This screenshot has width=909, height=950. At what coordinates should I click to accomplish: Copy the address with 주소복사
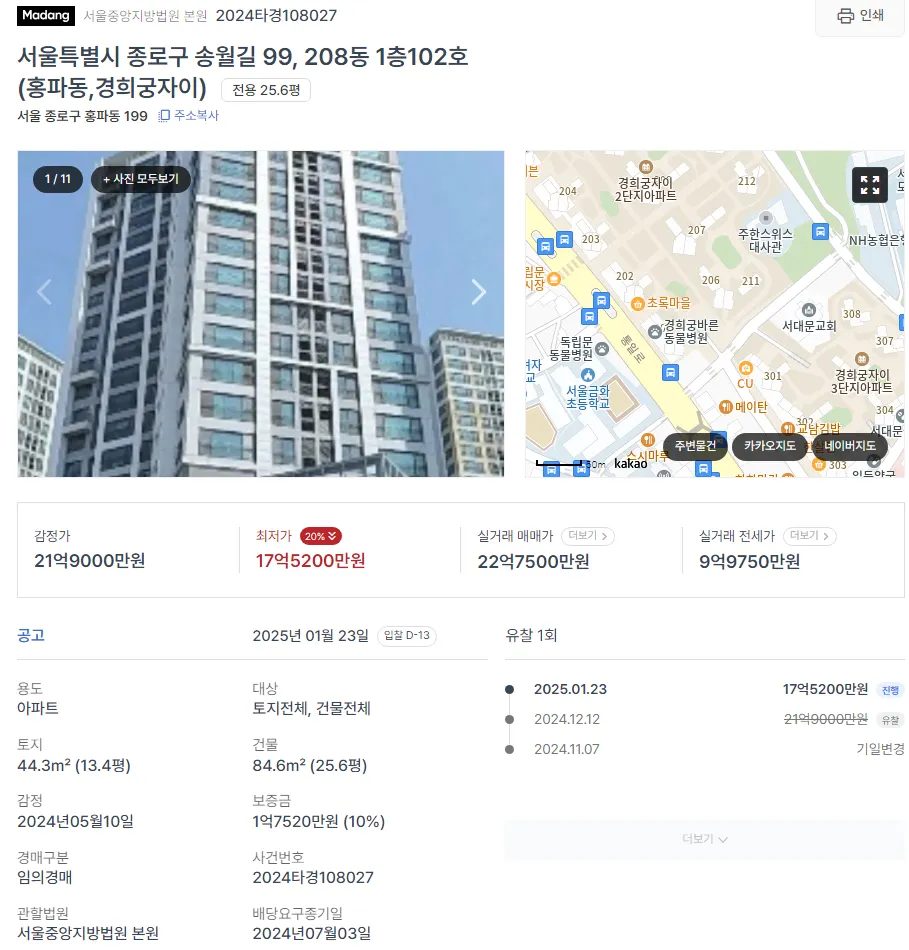click(x=189, y=116)
